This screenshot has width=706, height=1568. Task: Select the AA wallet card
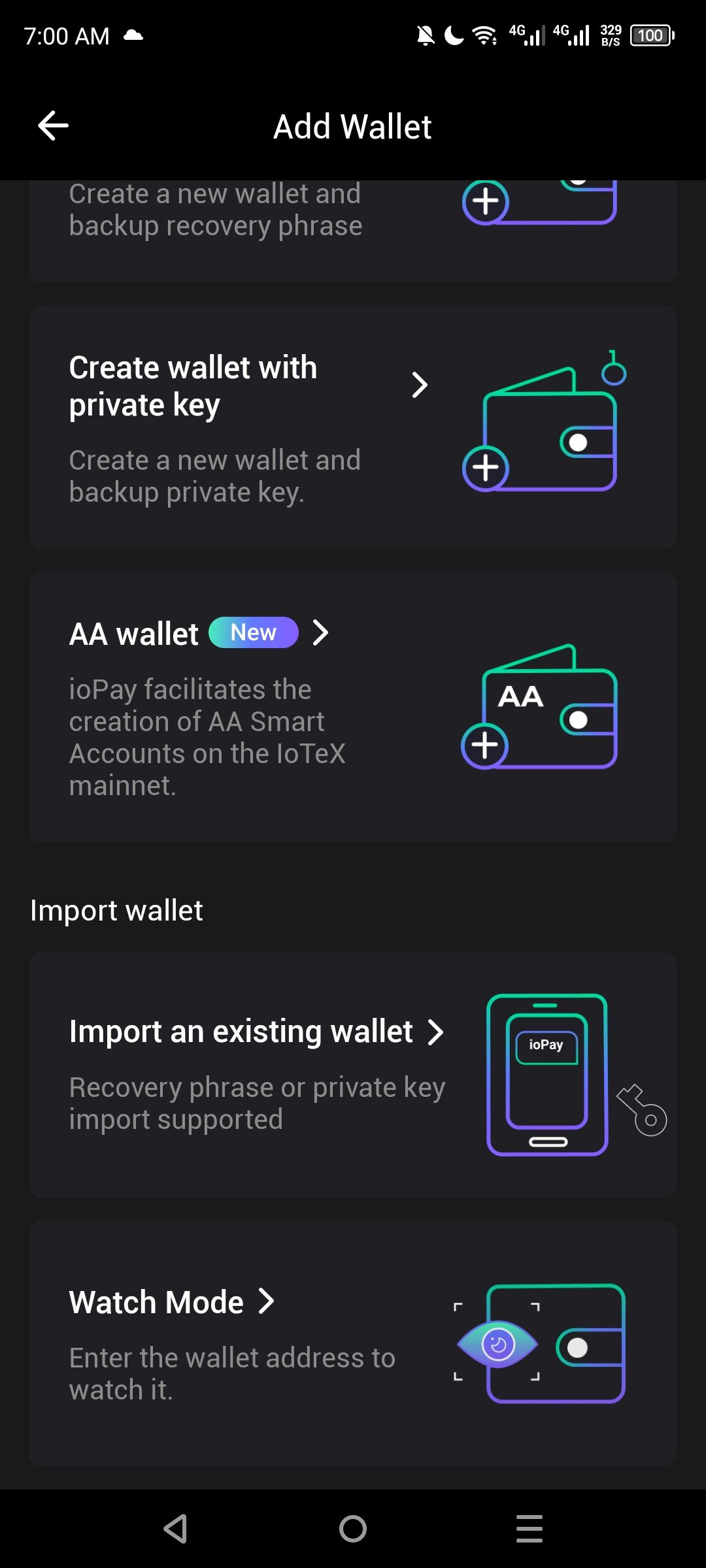[x=353, y=707]
